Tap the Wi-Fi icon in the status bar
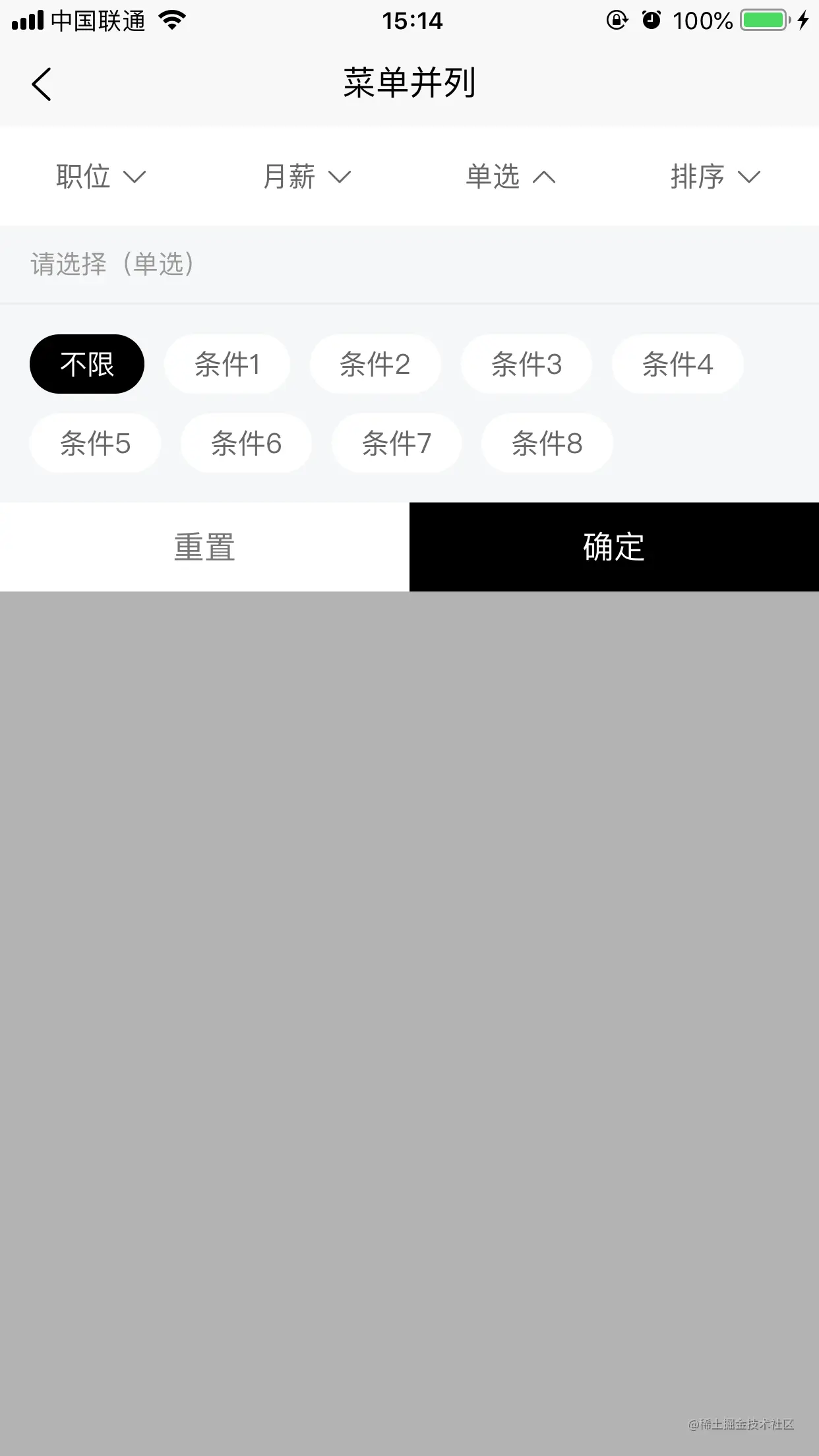Viewport: 819px width, 1456px height. coord(171,21)
